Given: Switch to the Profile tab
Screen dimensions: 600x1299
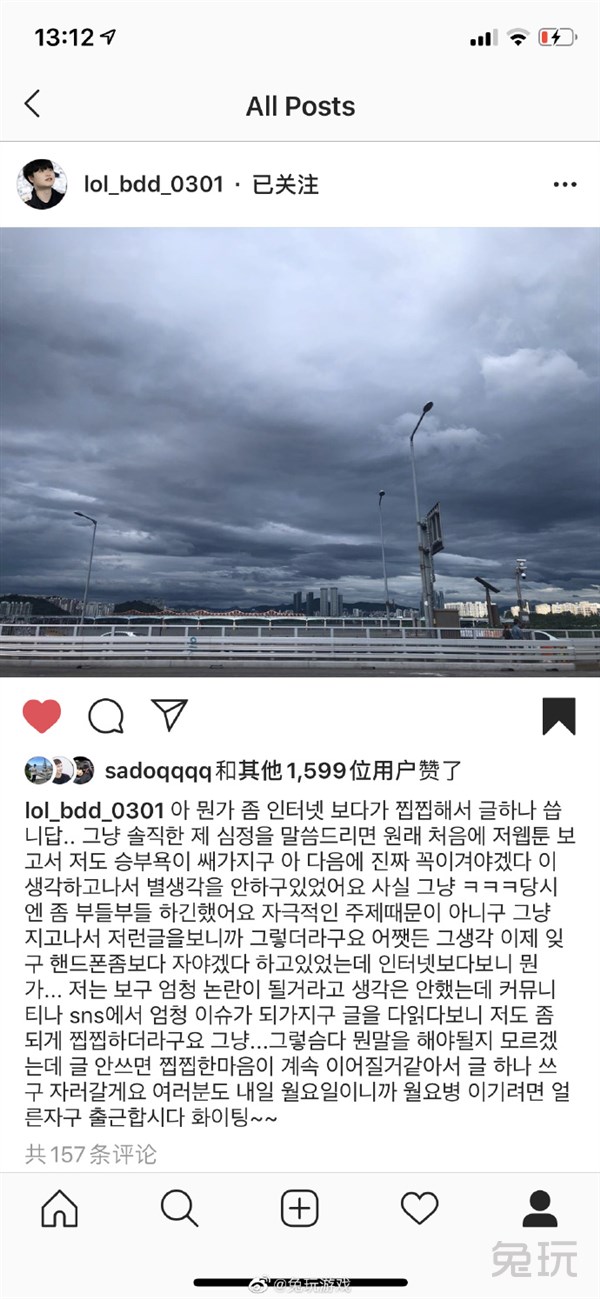Looking at the screenshot, I should (x=540, y=1208).
